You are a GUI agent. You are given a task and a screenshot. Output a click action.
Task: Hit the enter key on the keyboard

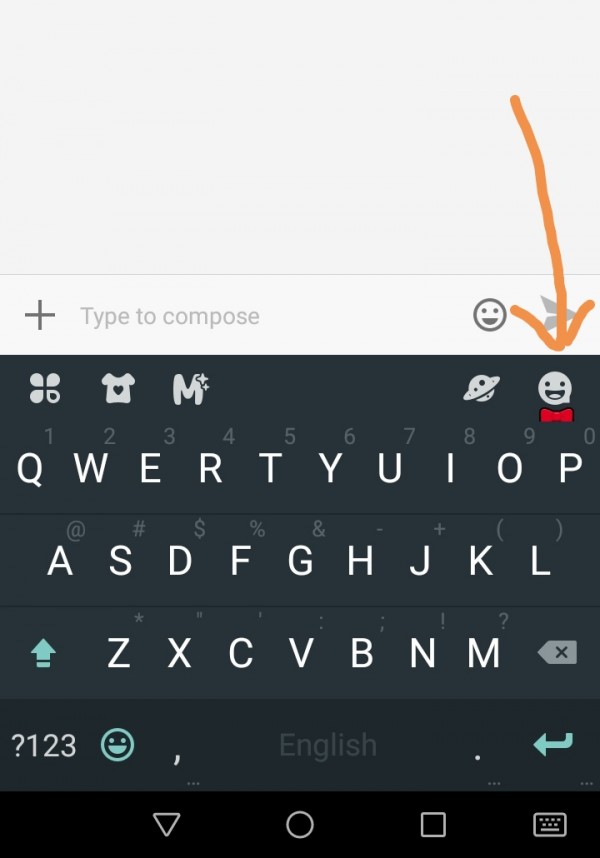[552, 744]
